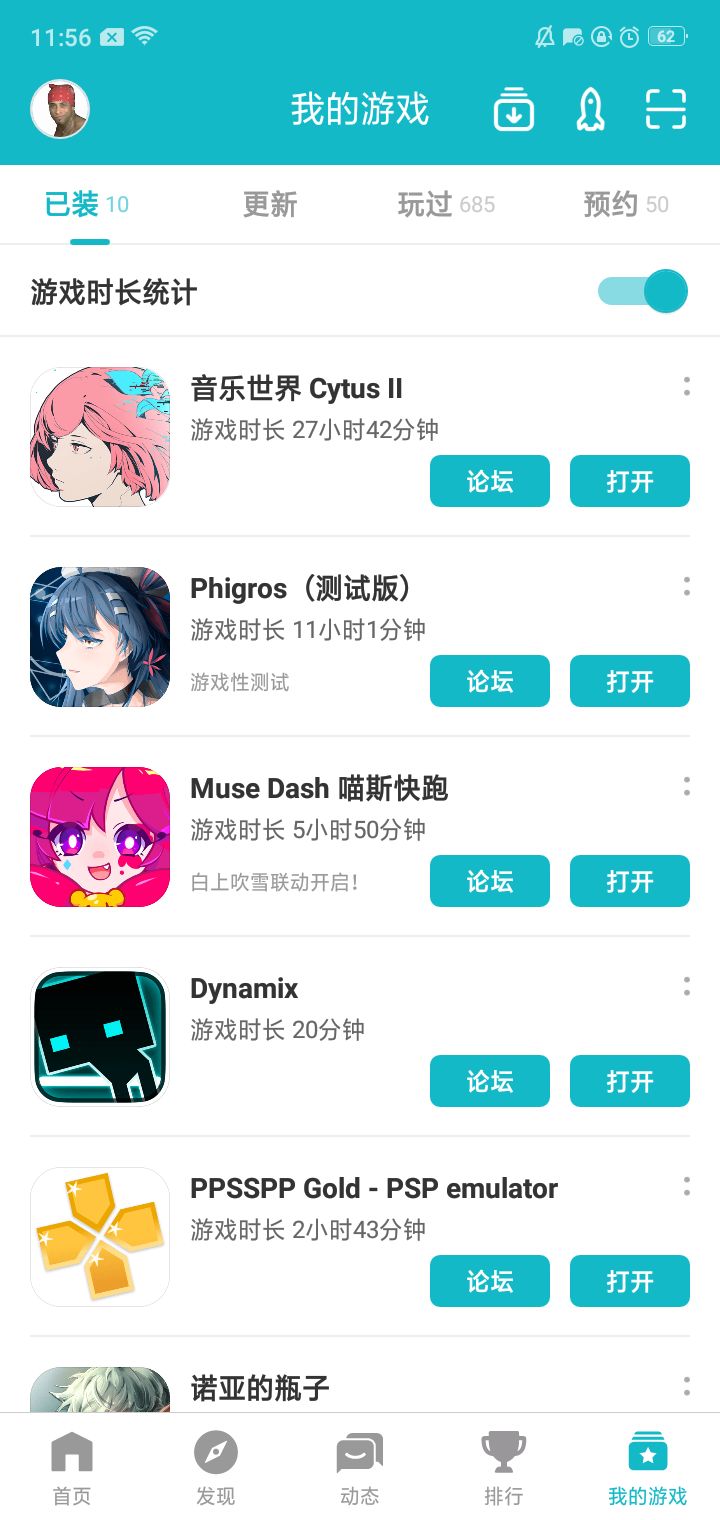720x1520 pixels.
Task: Open the download manager icon
Action: [513, 109]
